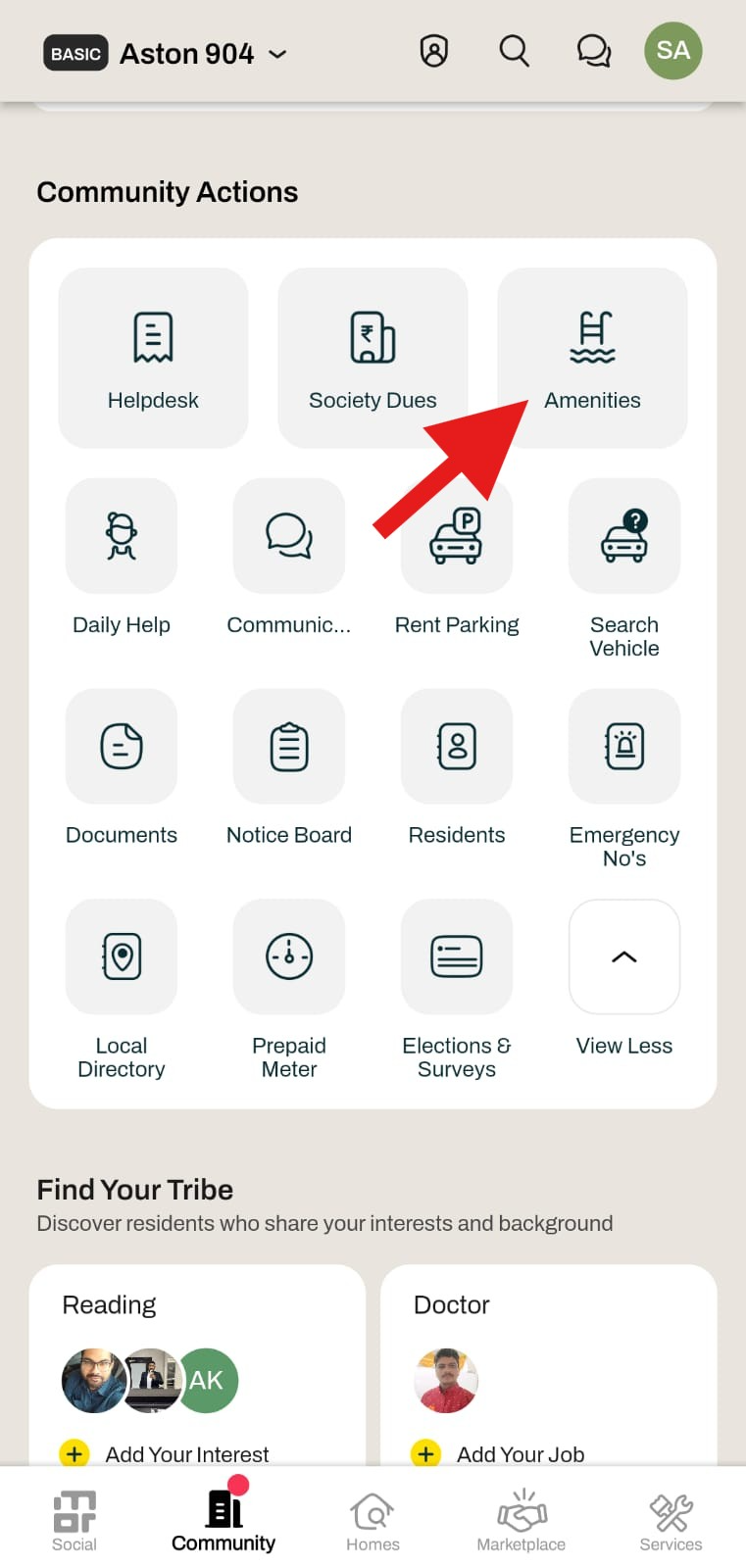Open Society Dues
This screenshot has width=746, height=1568.
click(x=373, y=358)
